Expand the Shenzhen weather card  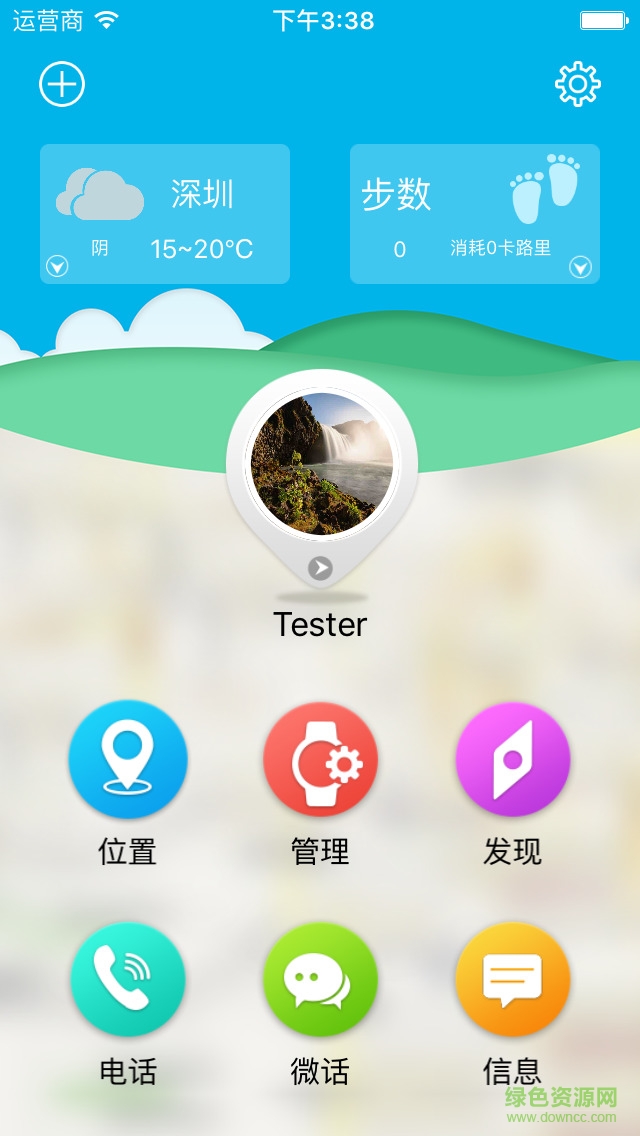[58, 266]
